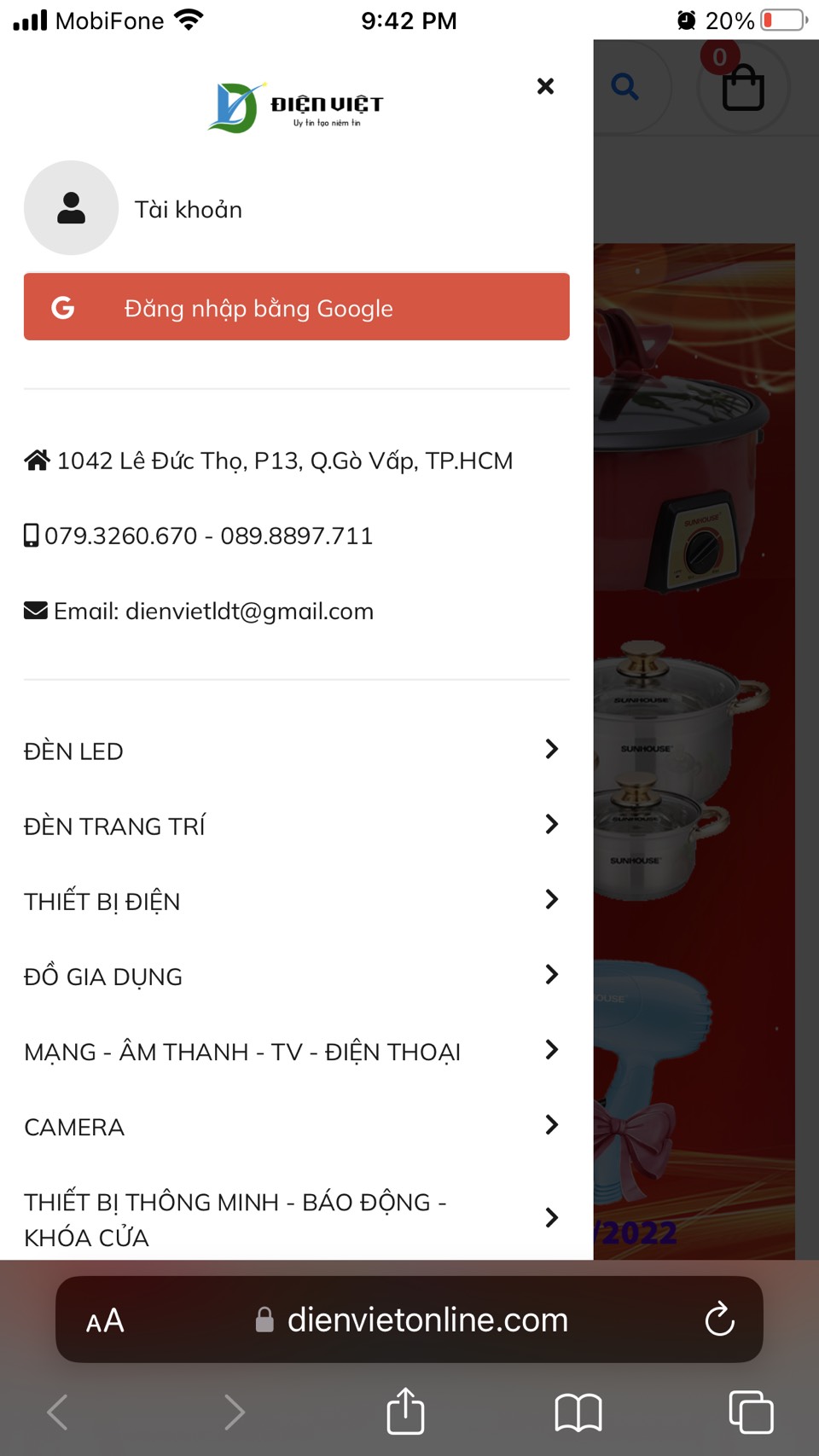Screen dimensions: 819x1456
Task: Open Safari bookmarks
Action: 578,1412
